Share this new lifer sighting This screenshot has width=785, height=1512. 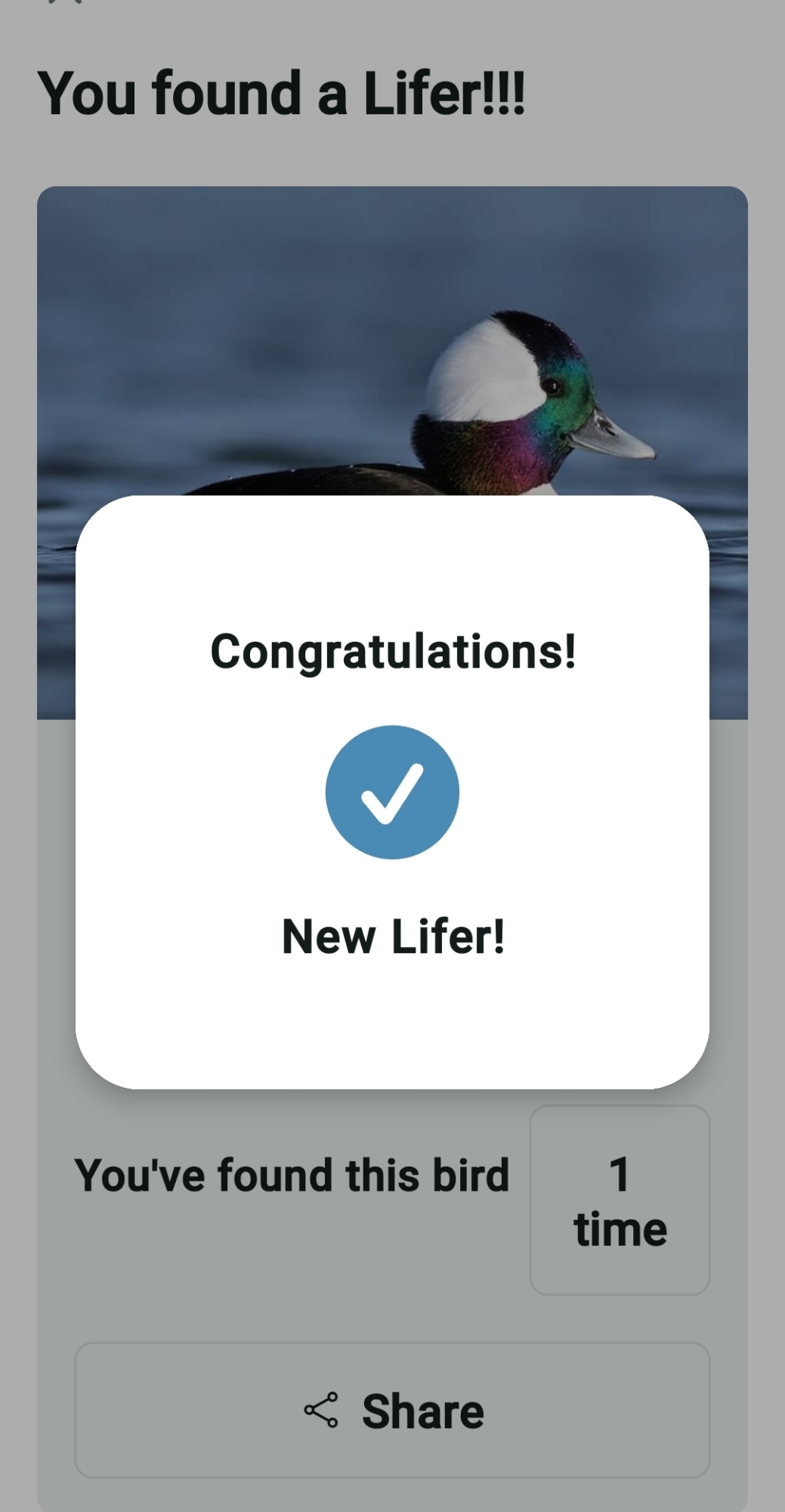coord(392,1411)
